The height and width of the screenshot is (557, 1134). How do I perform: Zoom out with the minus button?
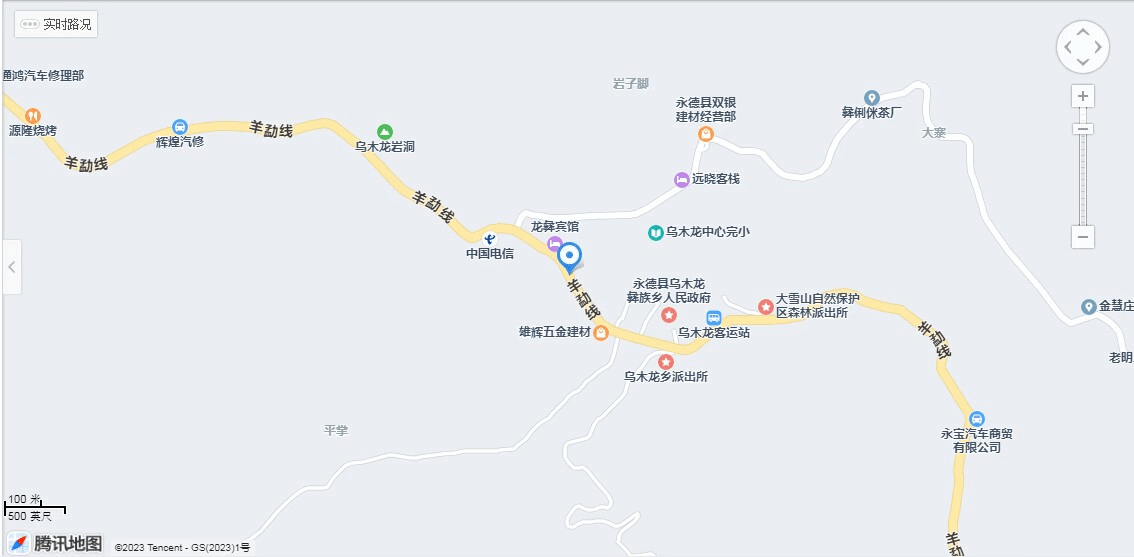pos(1083,237)
